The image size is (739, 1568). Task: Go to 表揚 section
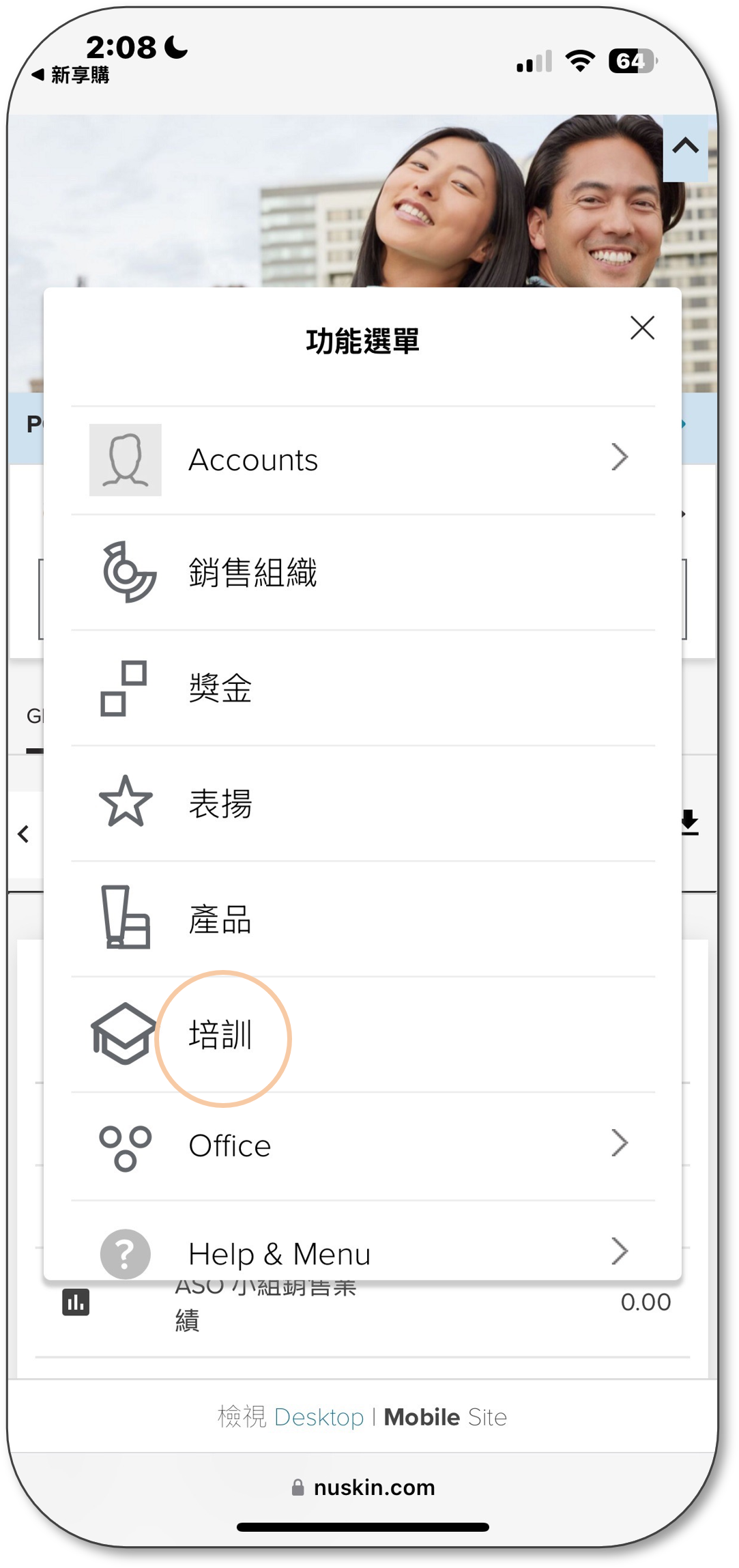point(362,803)
